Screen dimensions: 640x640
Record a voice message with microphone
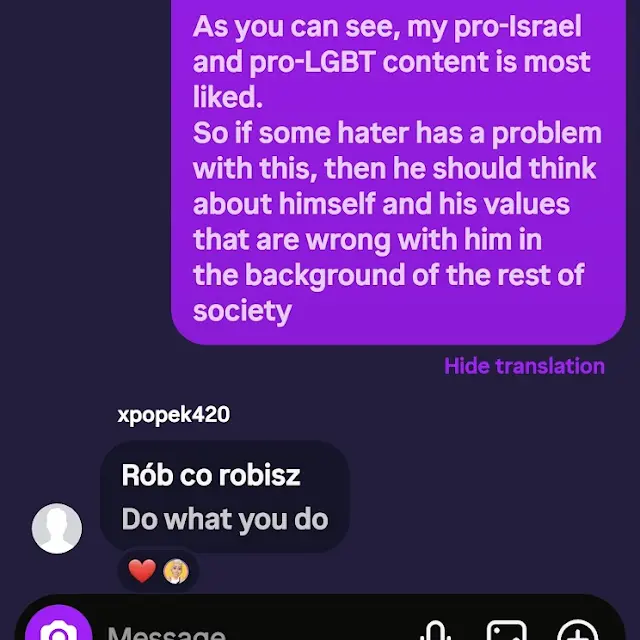[435, 632]
